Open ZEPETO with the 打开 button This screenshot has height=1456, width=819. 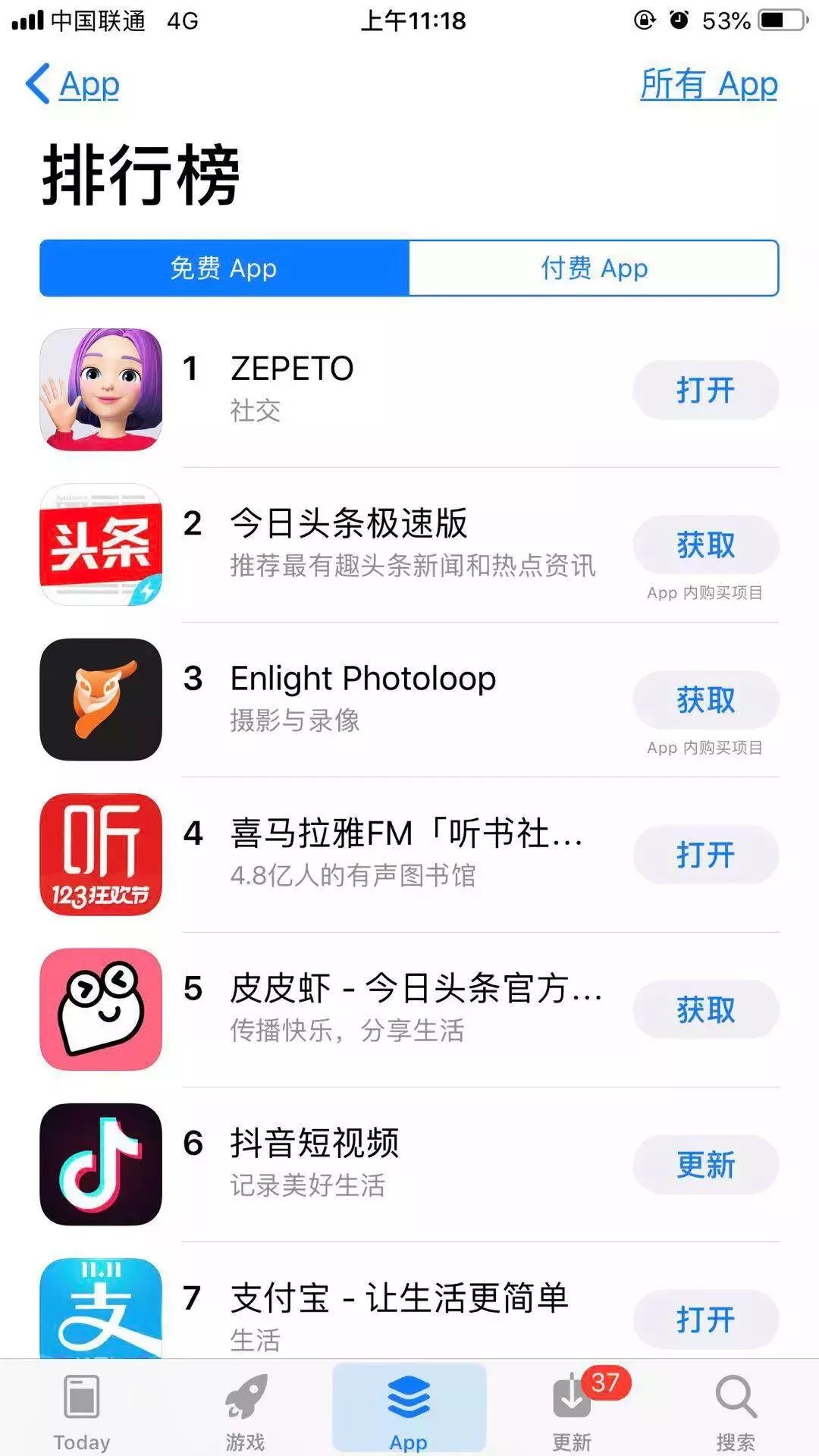pos(705,391)
